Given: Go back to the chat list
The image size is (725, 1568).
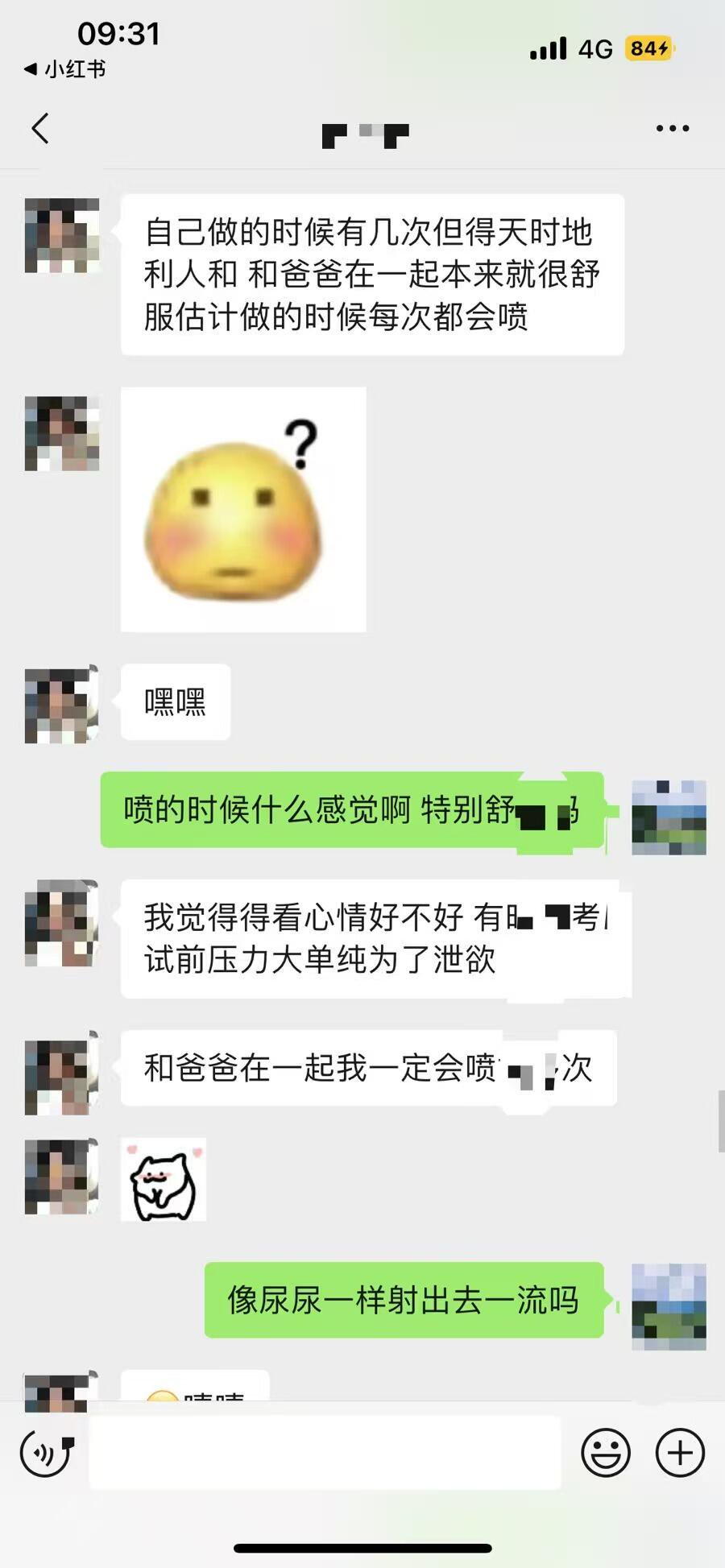Looking at the screenshot, I should (x=40, y=128).
